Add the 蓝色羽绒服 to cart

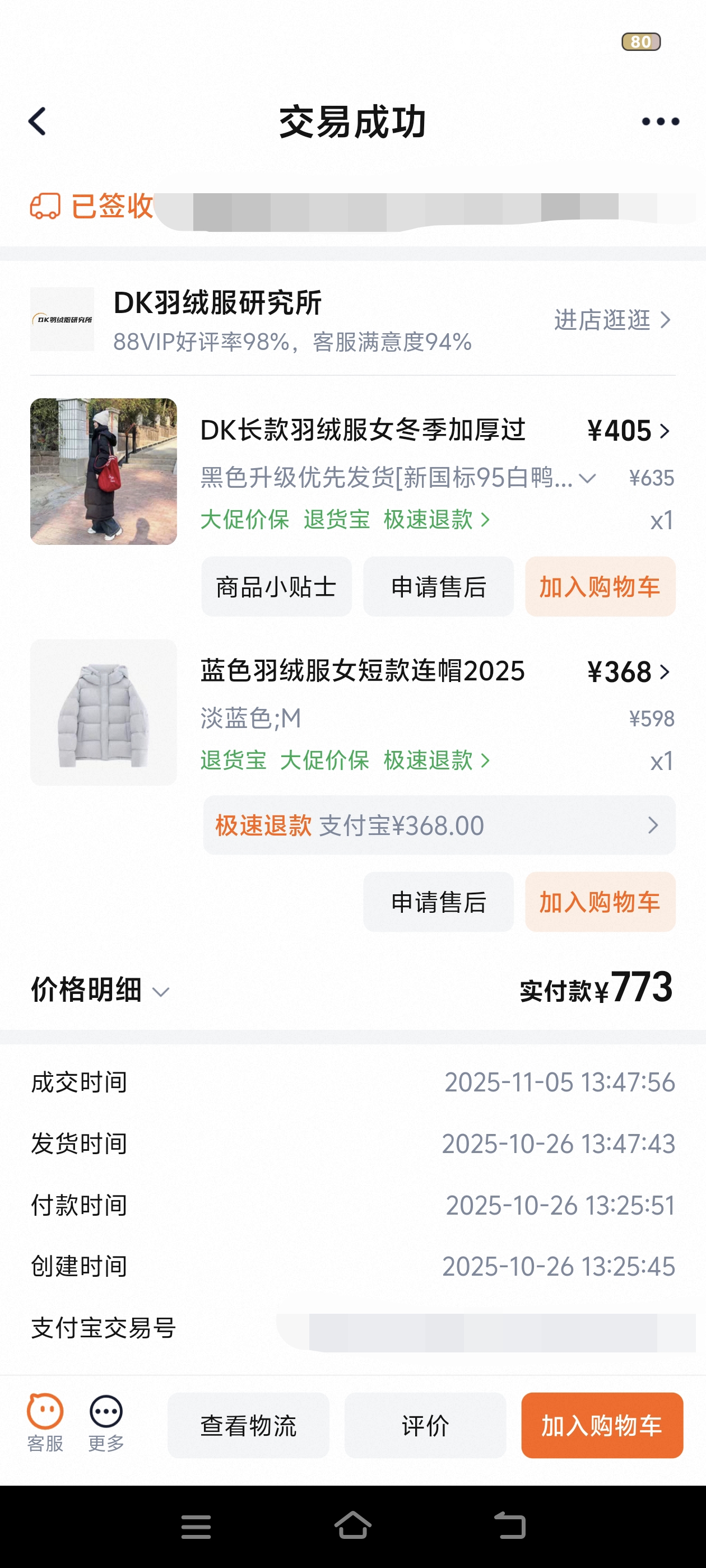[x=600, y=902]
